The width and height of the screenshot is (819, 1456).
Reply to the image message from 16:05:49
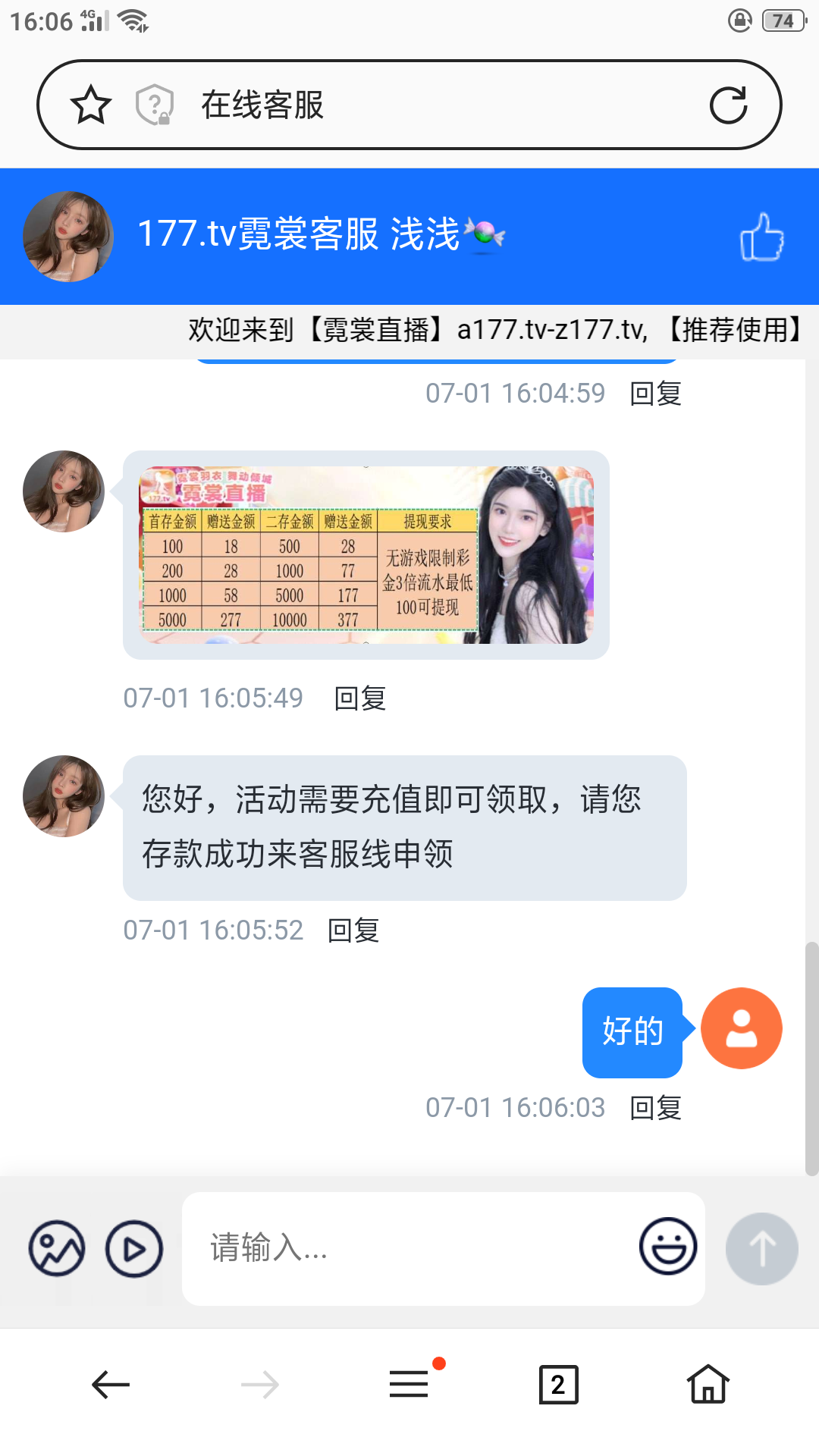360,698
